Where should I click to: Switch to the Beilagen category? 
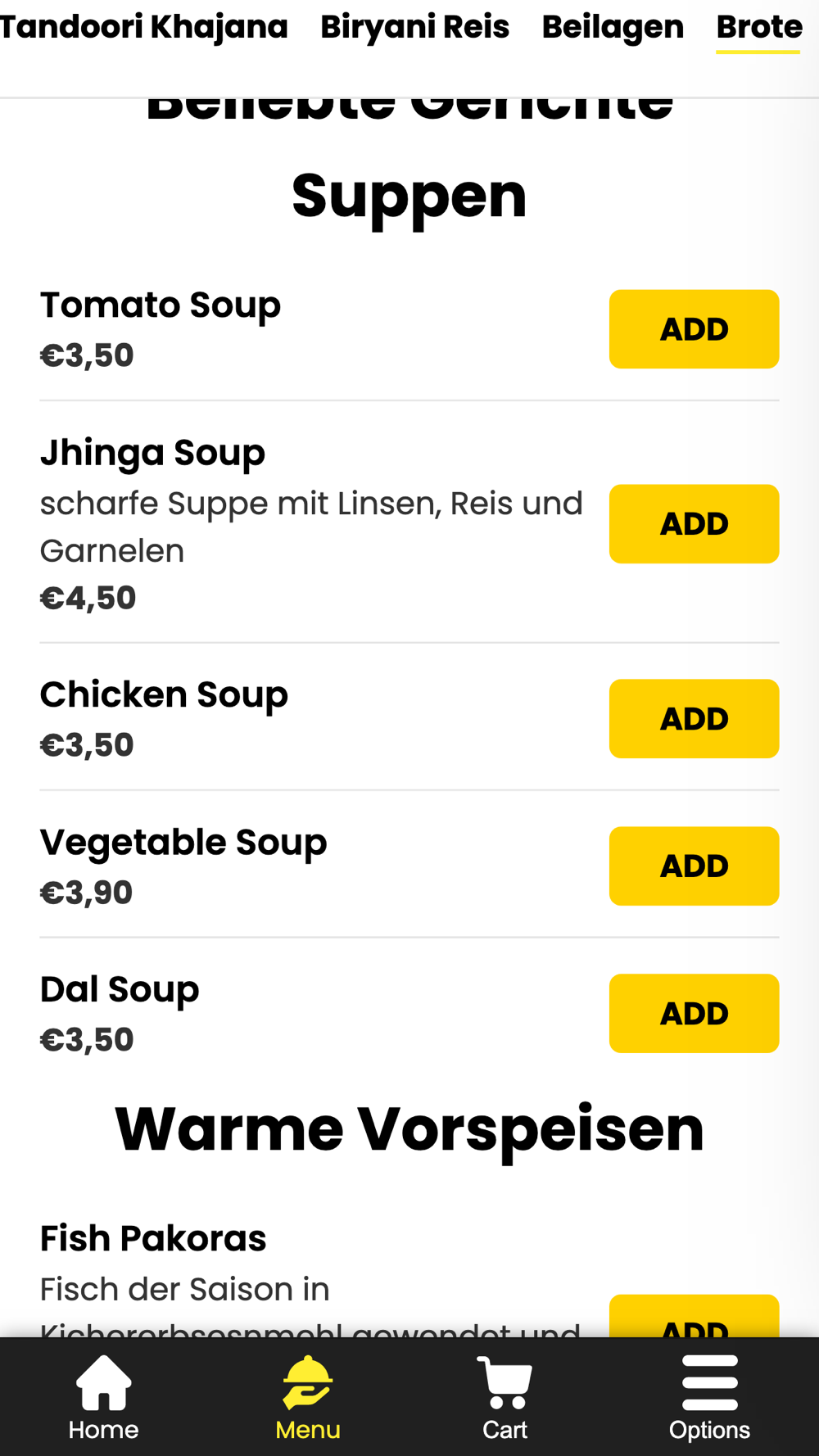pyautogui.click(x=613, y=27)
